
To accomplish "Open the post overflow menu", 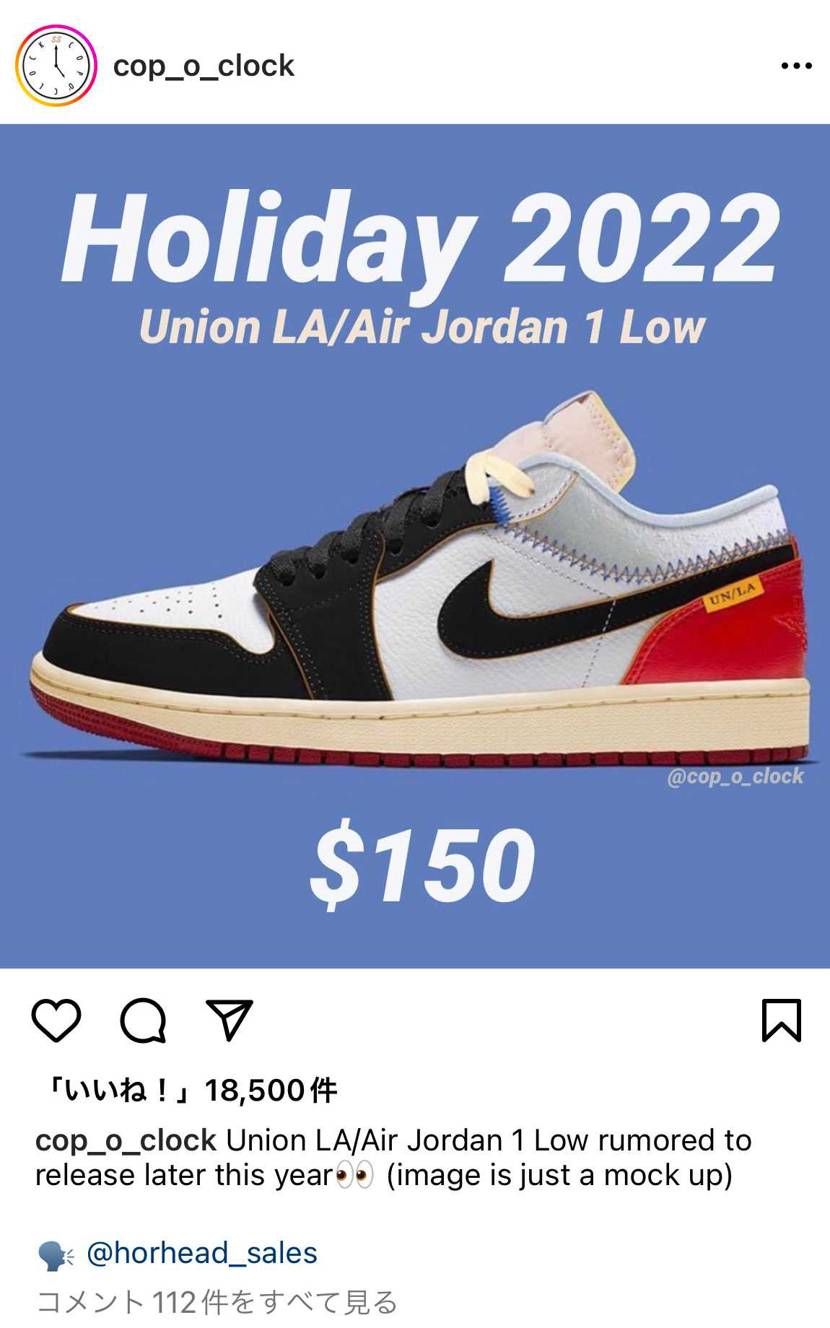I will (796, 66).
